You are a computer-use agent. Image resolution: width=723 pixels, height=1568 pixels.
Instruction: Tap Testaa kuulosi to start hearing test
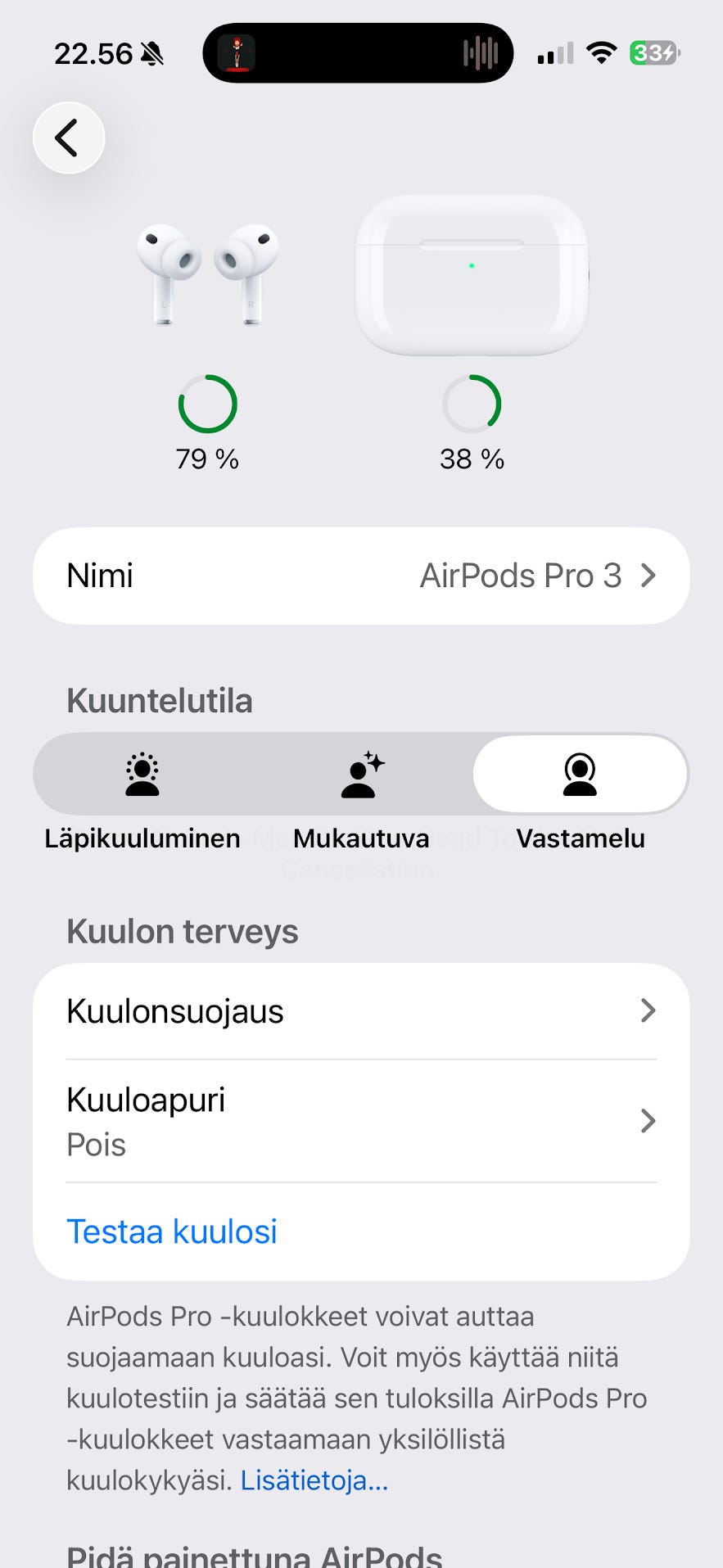172,1231
